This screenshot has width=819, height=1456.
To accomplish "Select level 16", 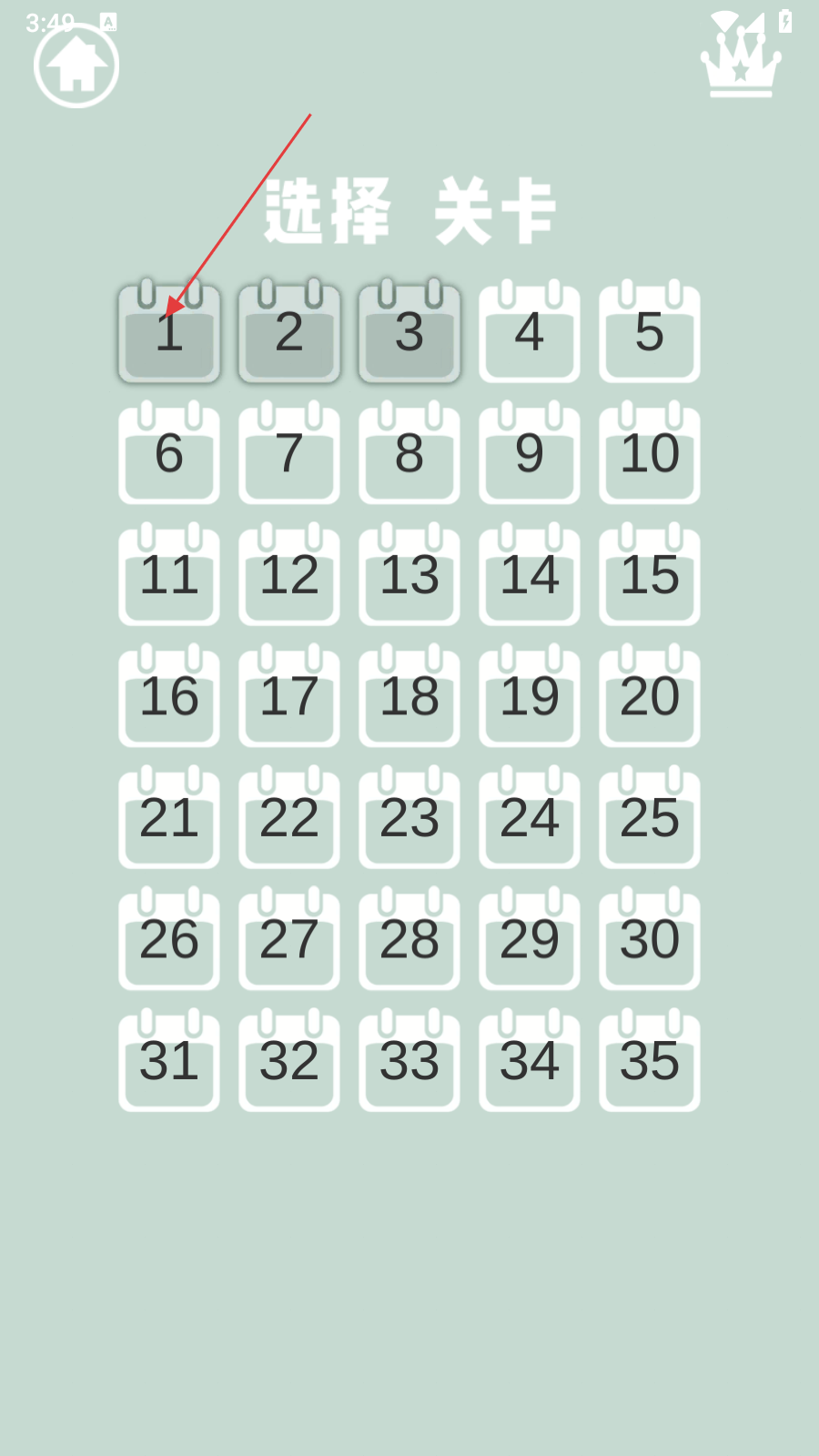I will click(x=169, y=695).
